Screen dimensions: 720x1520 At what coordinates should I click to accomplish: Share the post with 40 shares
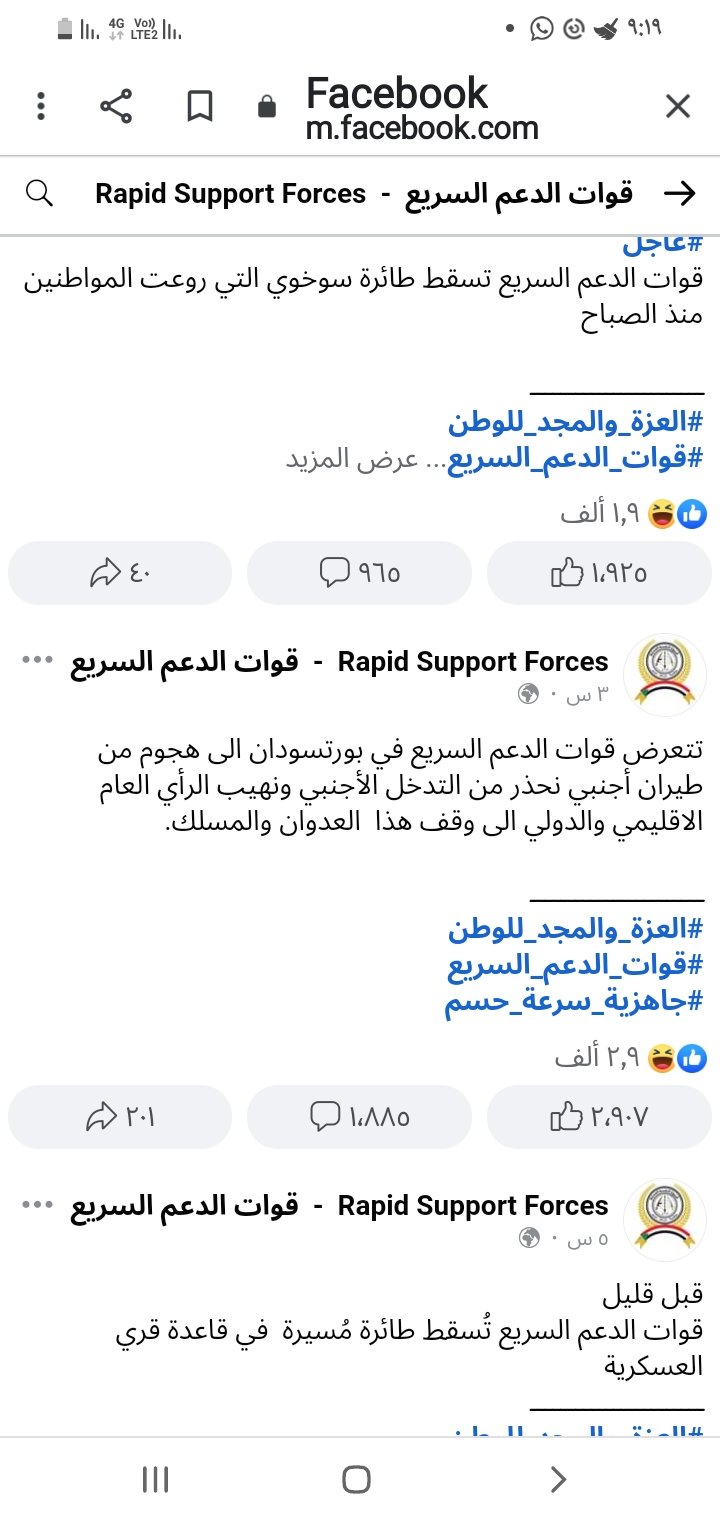(x=119, y=573)
